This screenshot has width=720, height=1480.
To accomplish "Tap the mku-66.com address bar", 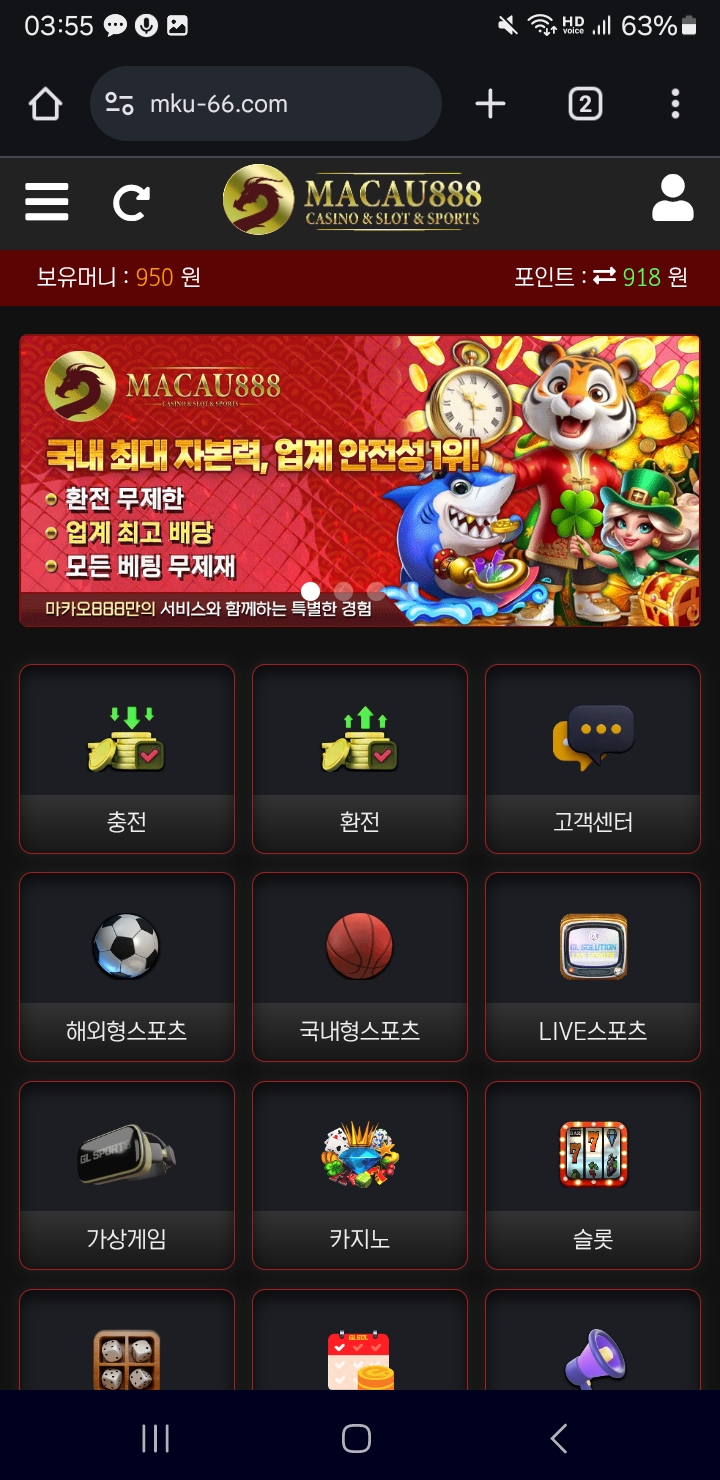I will coord(265,104).
